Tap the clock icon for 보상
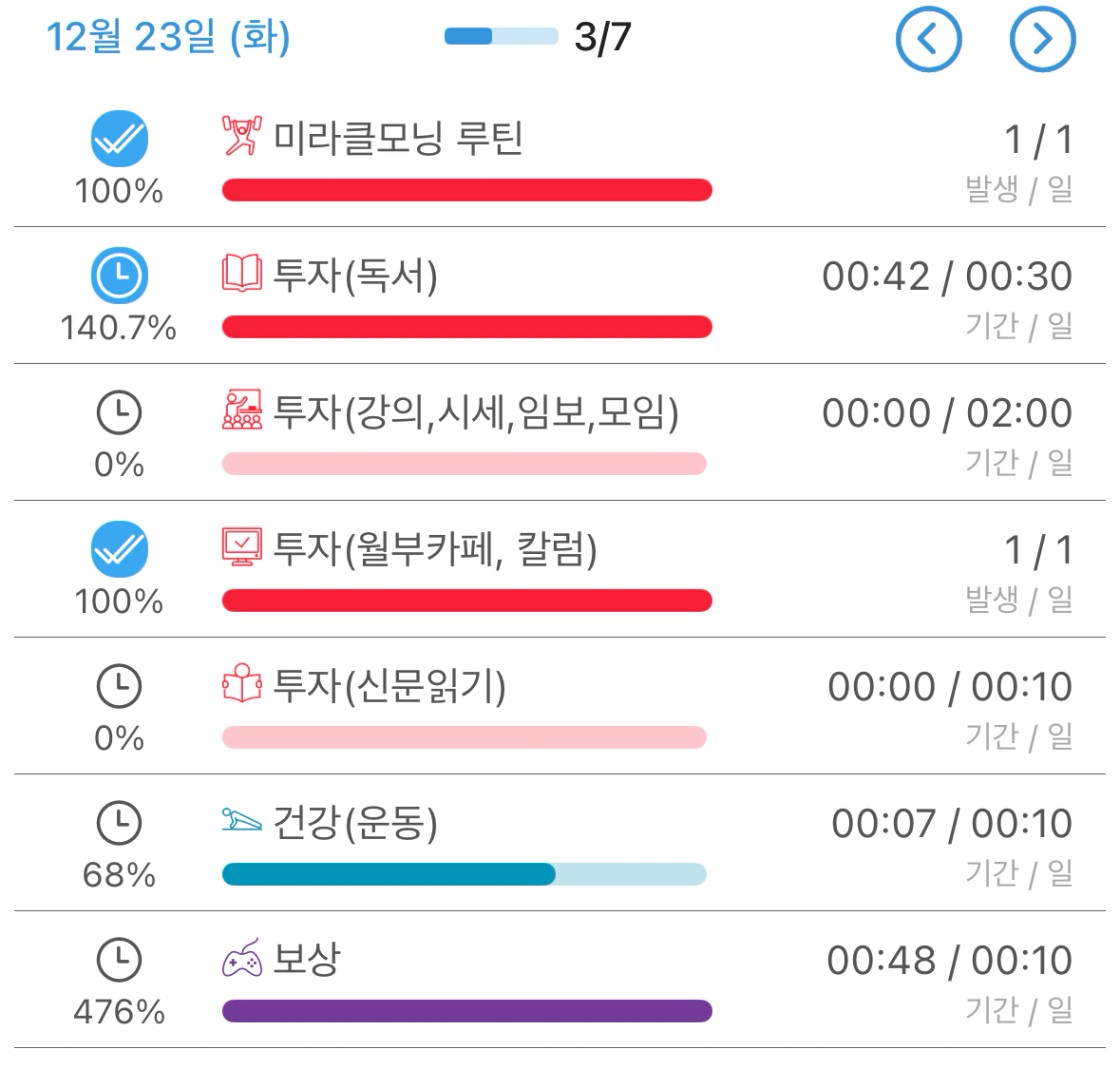This screenshot has width=1120, height=1069. click(119, 960)
